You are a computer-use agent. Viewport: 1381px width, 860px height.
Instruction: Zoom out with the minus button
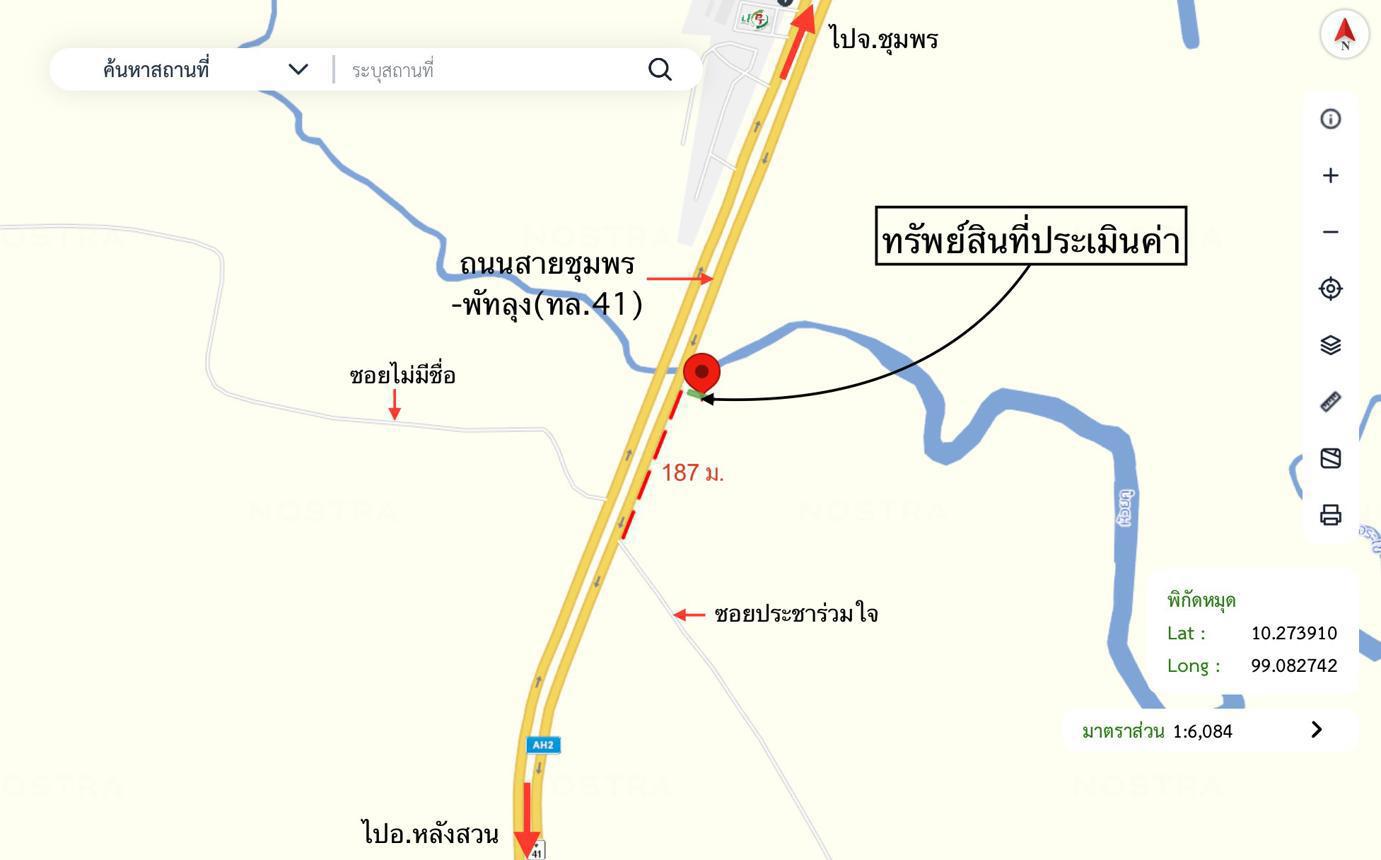click(x=1330, y=232)
